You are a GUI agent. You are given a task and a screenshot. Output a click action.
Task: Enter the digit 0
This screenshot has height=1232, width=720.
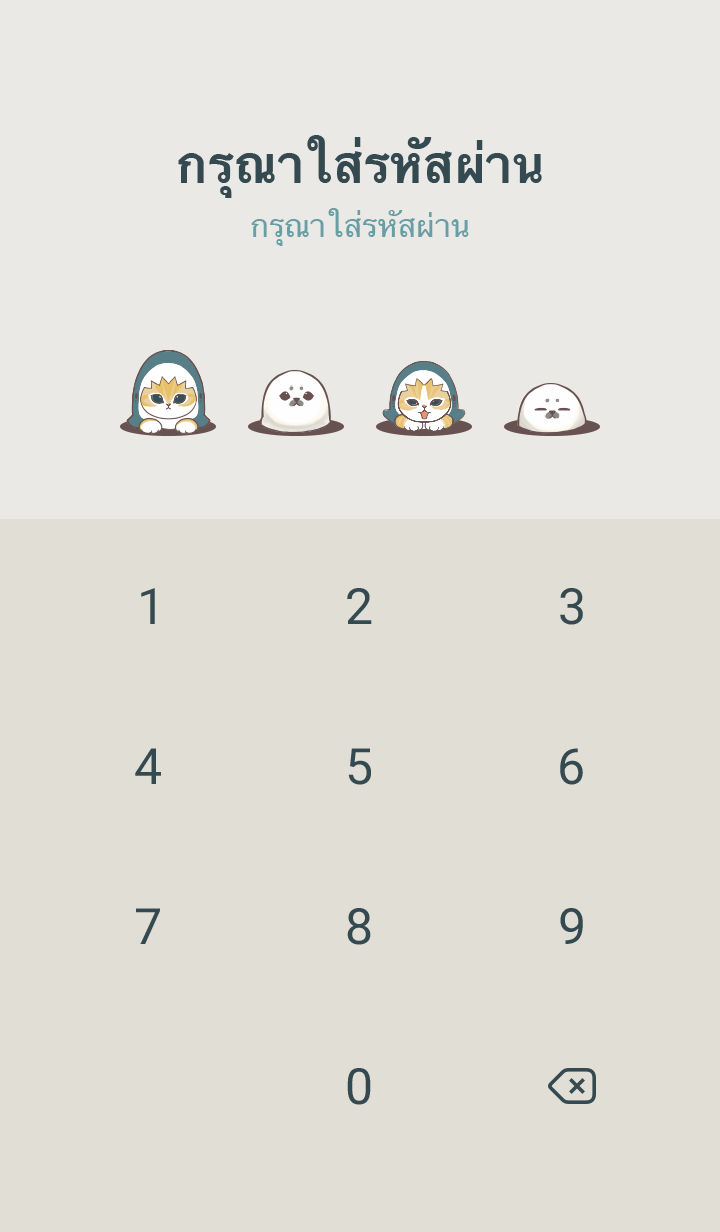359,1087
